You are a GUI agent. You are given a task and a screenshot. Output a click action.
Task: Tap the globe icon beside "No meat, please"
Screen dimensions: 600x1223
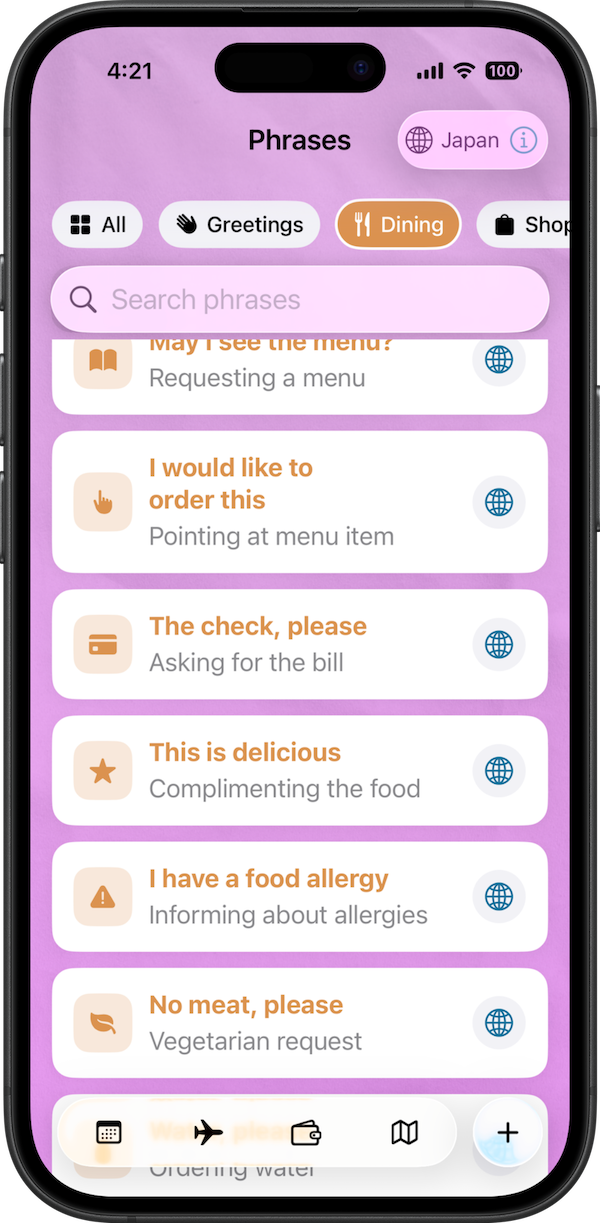tap(498, 1022)
